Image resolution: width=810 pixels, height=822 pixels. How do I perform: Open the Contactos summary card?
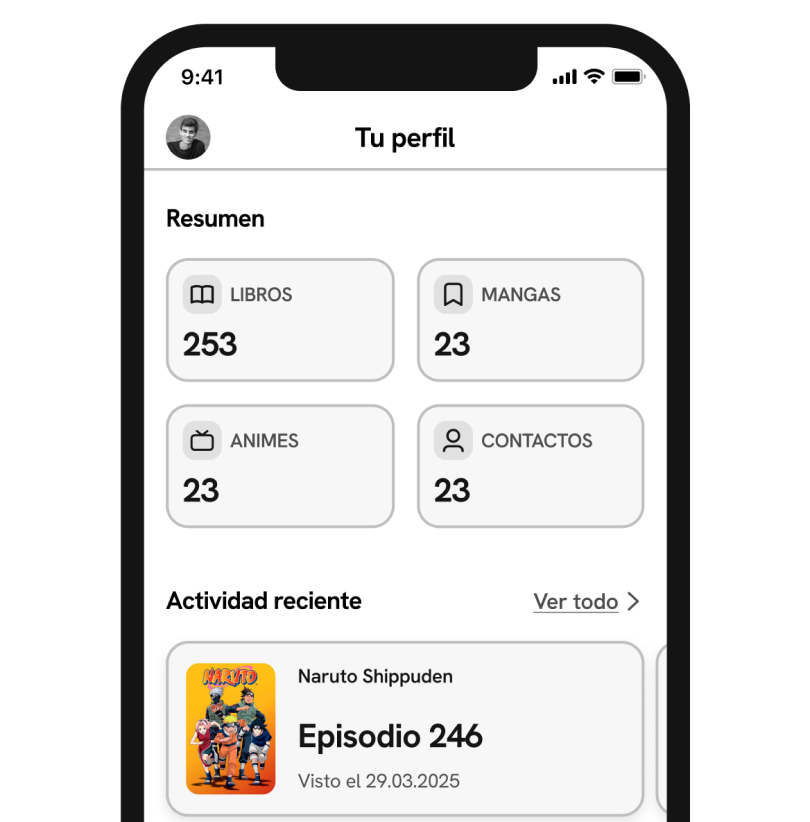point(530,466)
